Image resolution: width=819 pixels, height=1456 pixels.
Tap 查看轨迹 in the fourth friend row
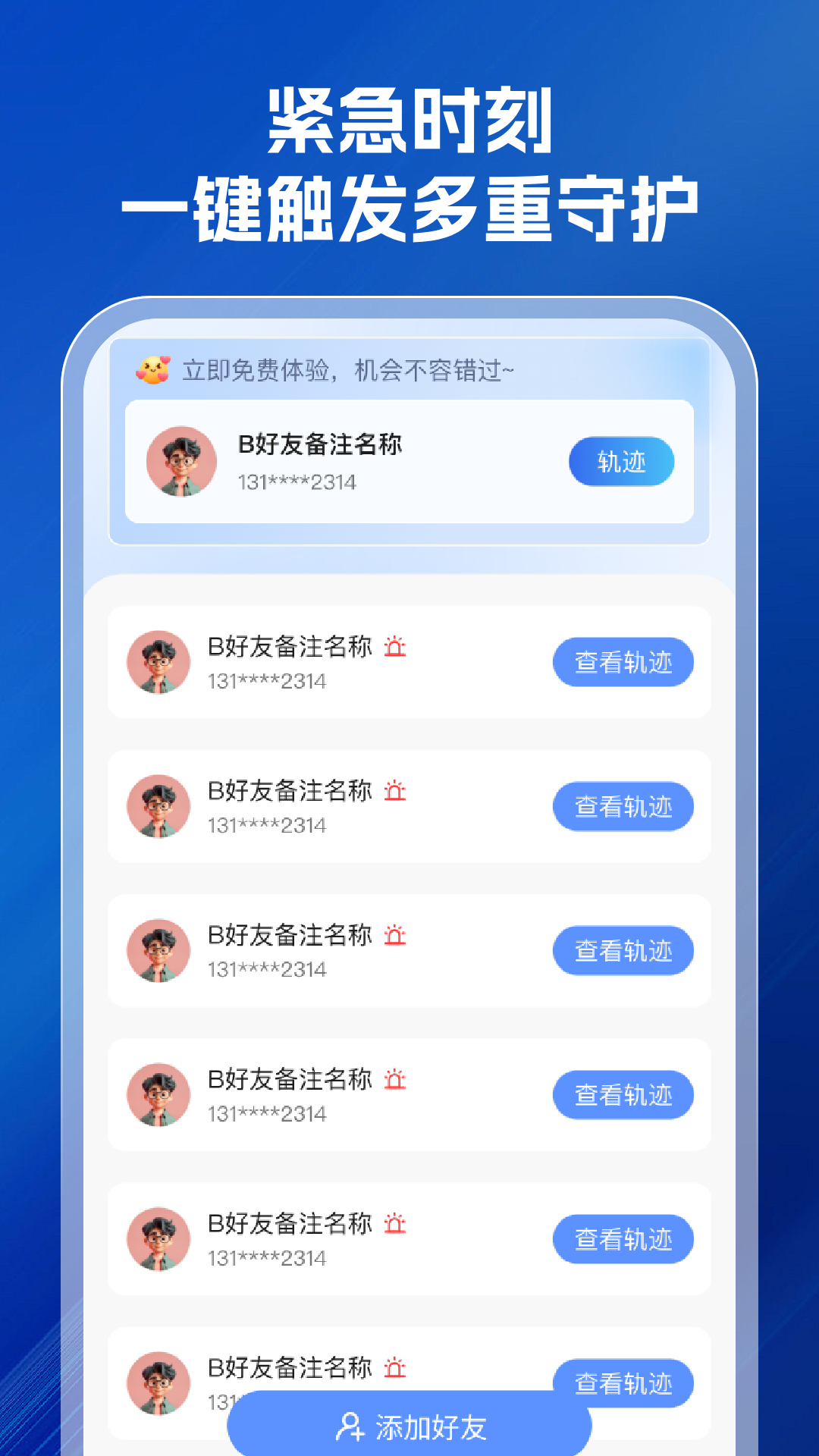624,1094
